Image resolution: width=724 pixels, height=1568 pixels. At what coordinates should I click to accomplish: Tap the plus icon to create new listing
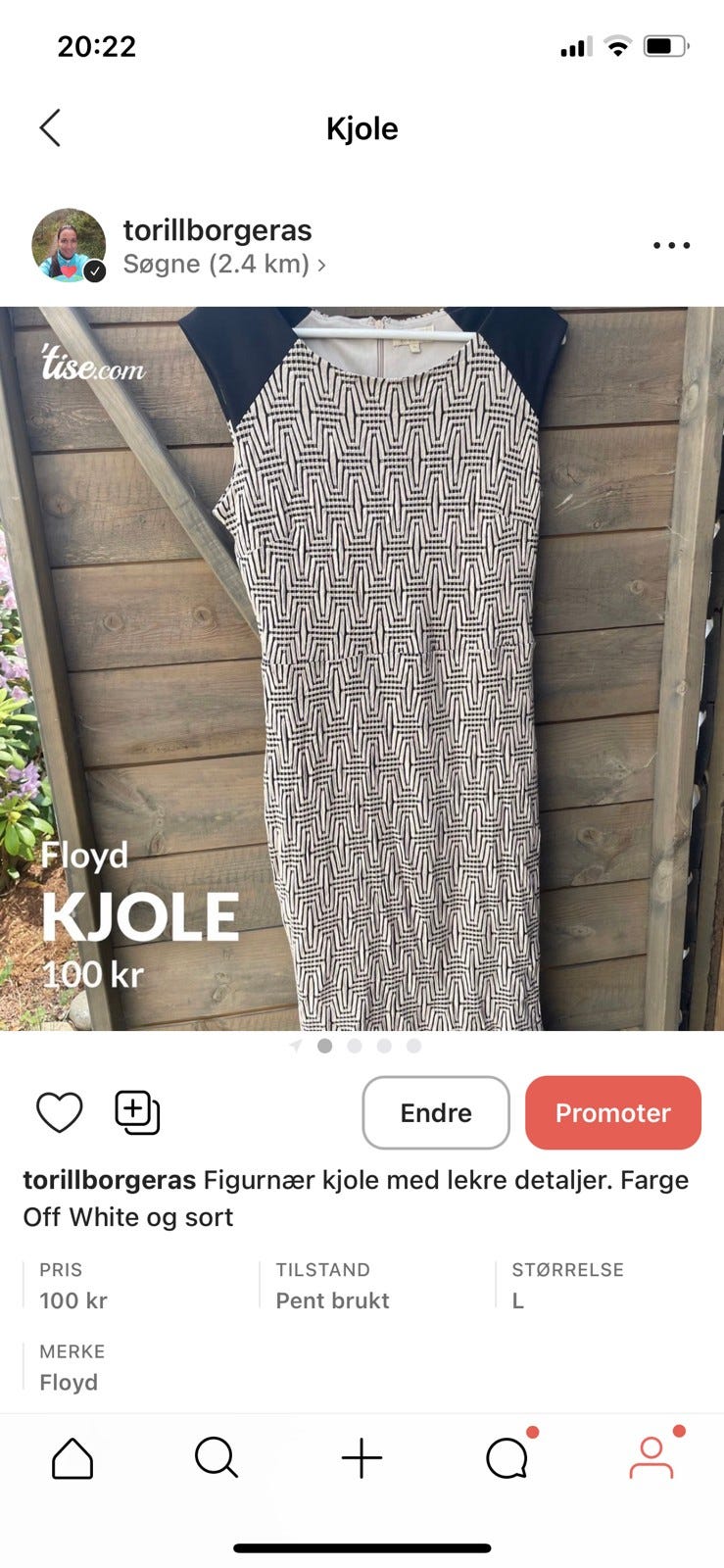point(362,1459)
